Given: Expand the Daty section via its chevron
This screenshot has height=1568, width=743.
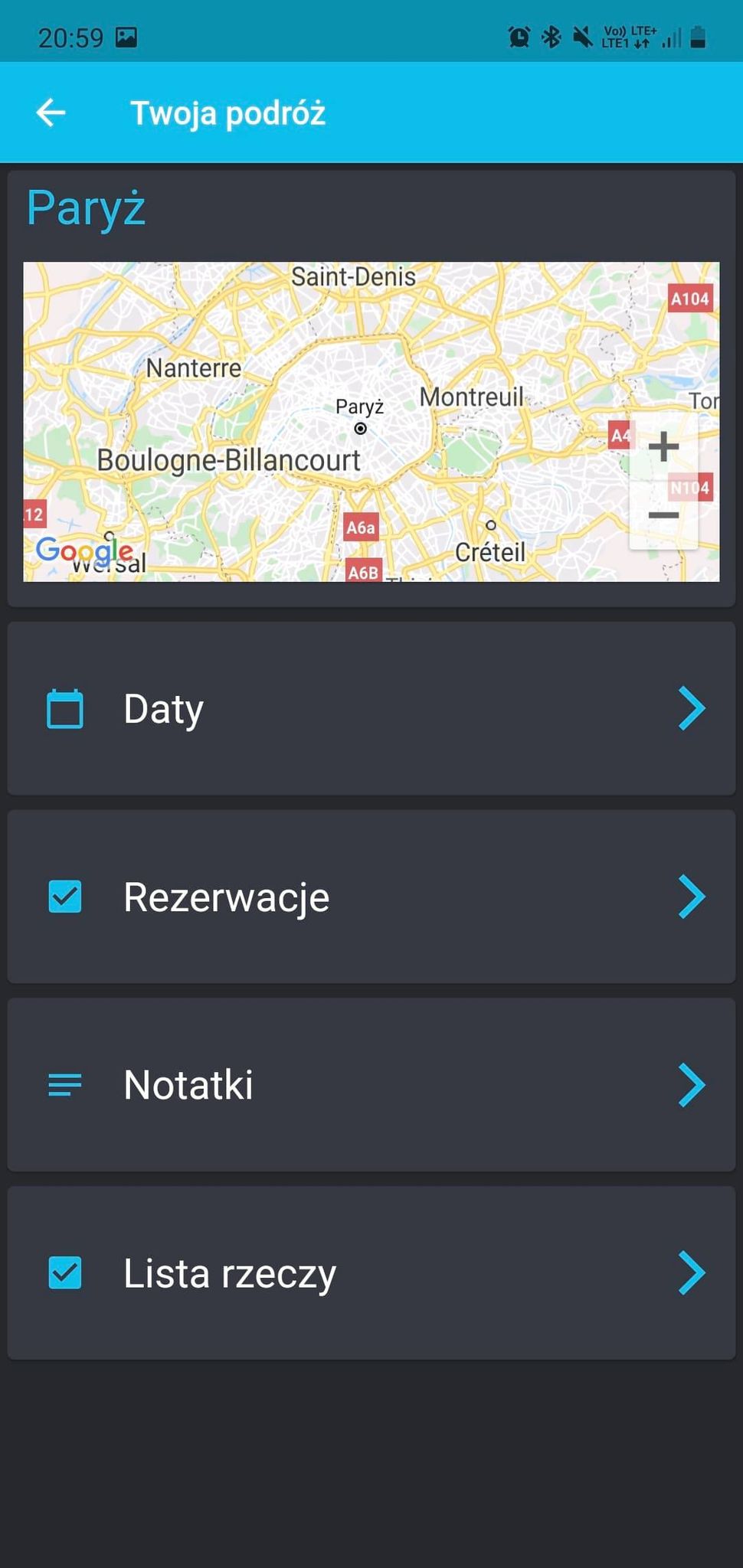Looking at the screenshot, I should 690,708.
